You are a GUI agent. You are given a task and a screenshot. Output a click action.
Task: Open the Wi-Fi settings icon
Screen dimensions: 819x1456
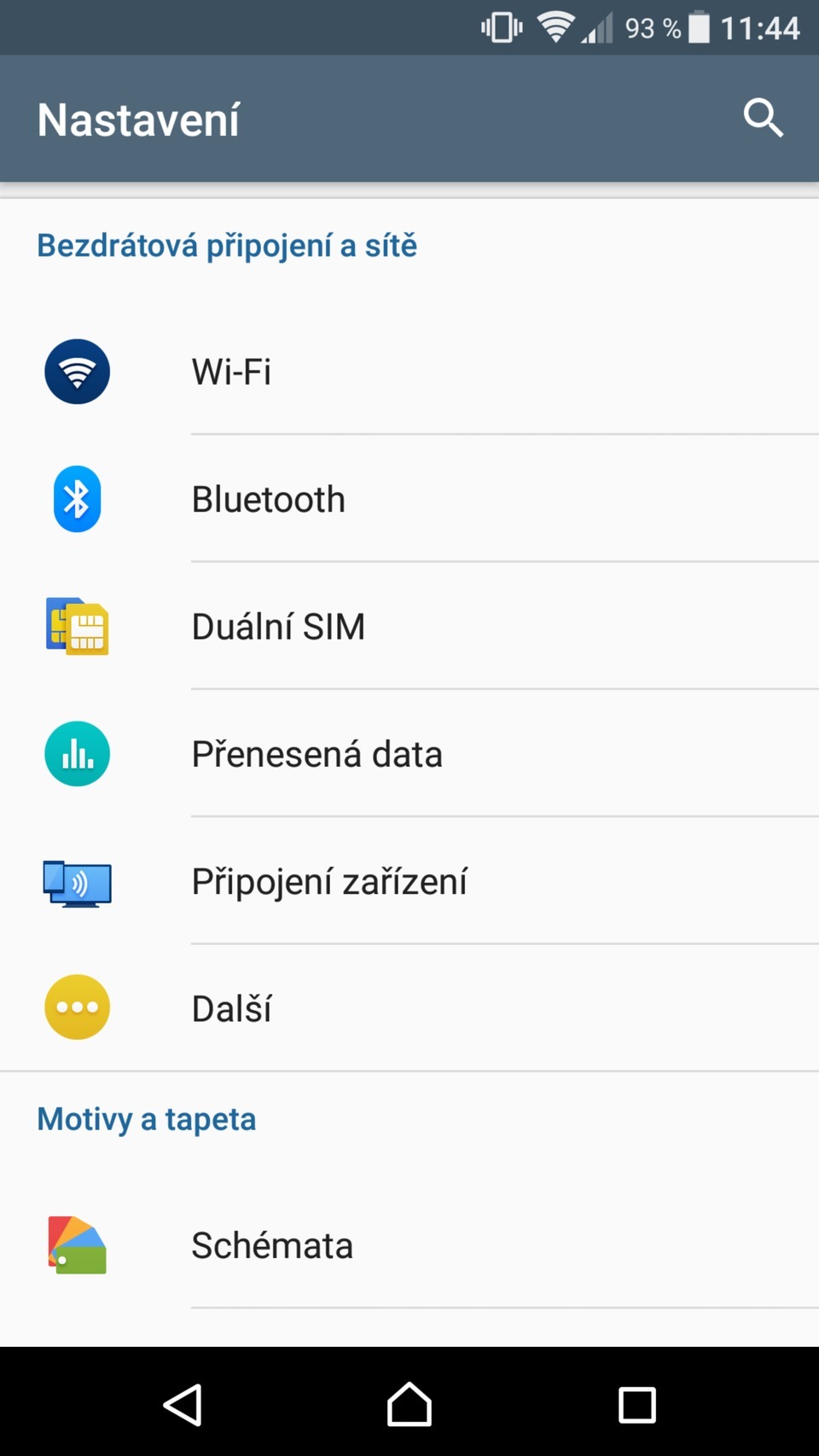77,371
